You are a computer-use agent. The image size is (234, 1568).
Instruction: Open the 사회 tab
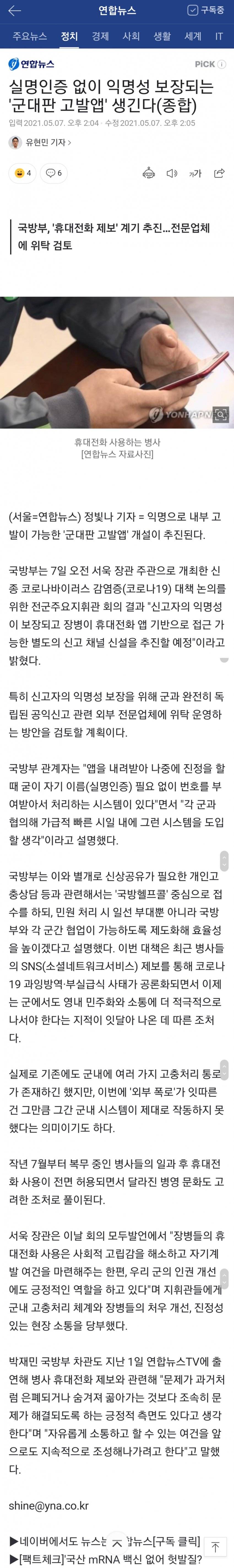pos(131,37)
